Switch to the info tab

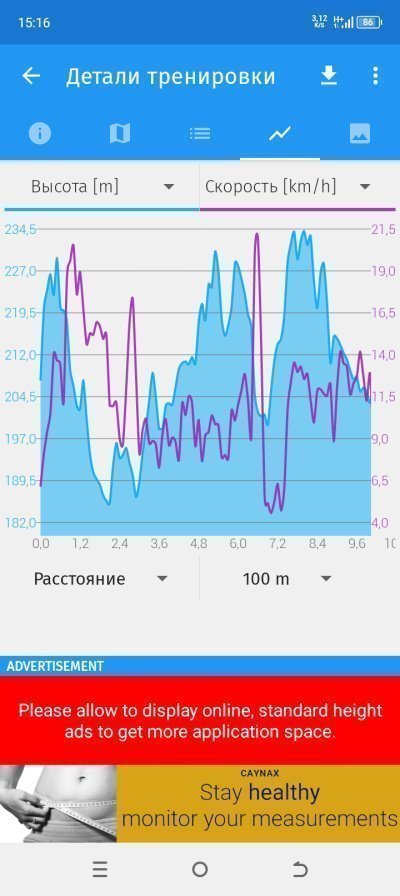pyautogui.click(x=40, y=134)
